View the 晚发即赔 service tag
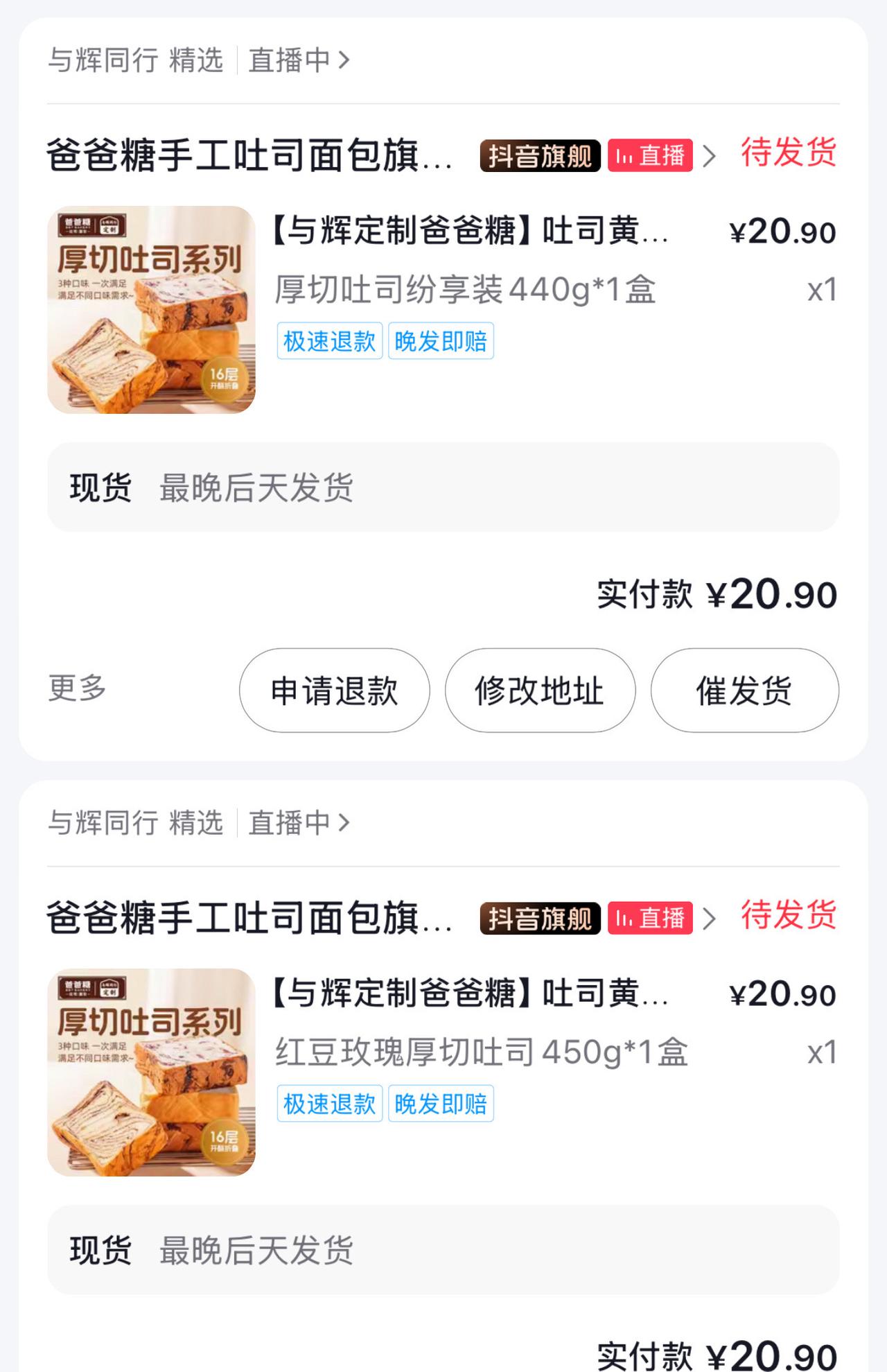The height and width of the screenshot is (1372, 887). [441, 340]
